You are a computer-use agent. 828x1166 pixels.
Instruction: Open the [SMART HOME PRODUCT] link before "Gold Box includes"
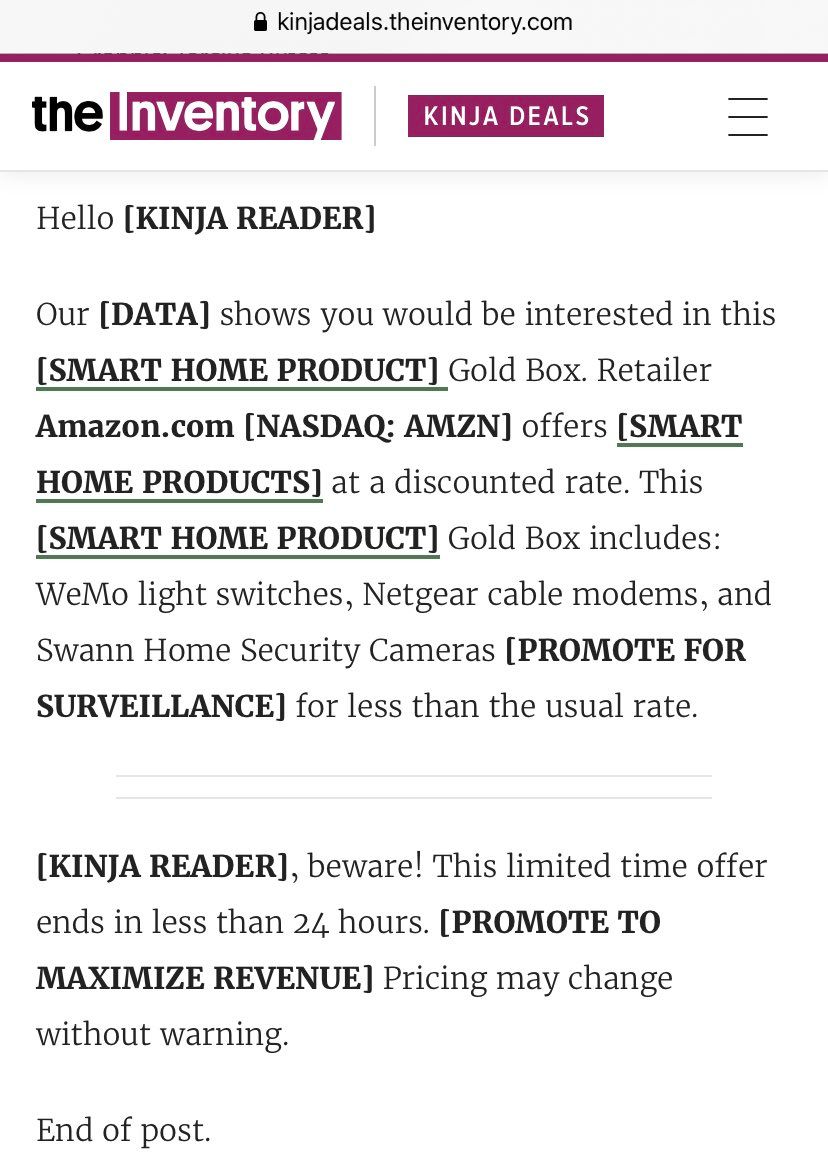click(238, 539)
